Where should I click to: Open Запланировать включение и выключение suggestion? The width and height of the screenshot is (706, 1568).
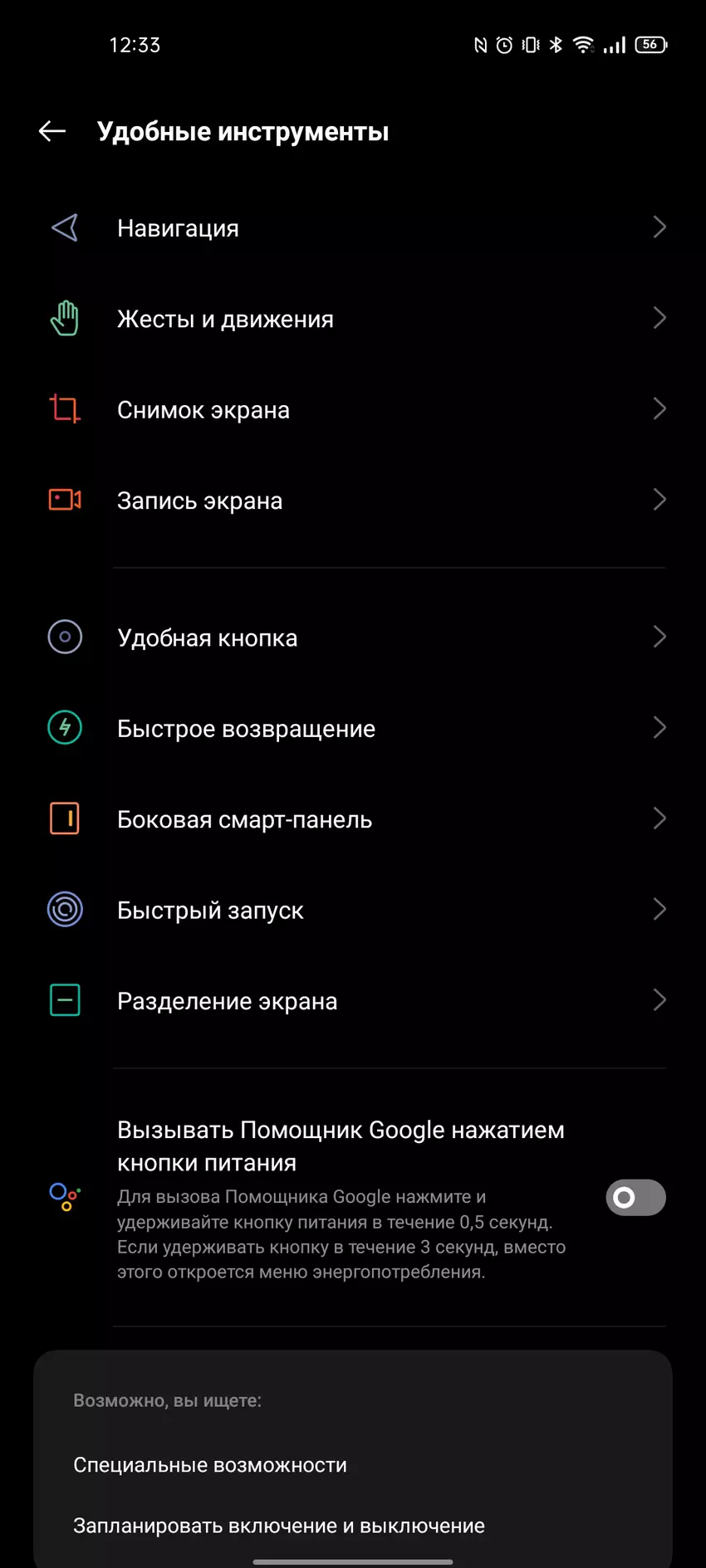point(279,1526)
